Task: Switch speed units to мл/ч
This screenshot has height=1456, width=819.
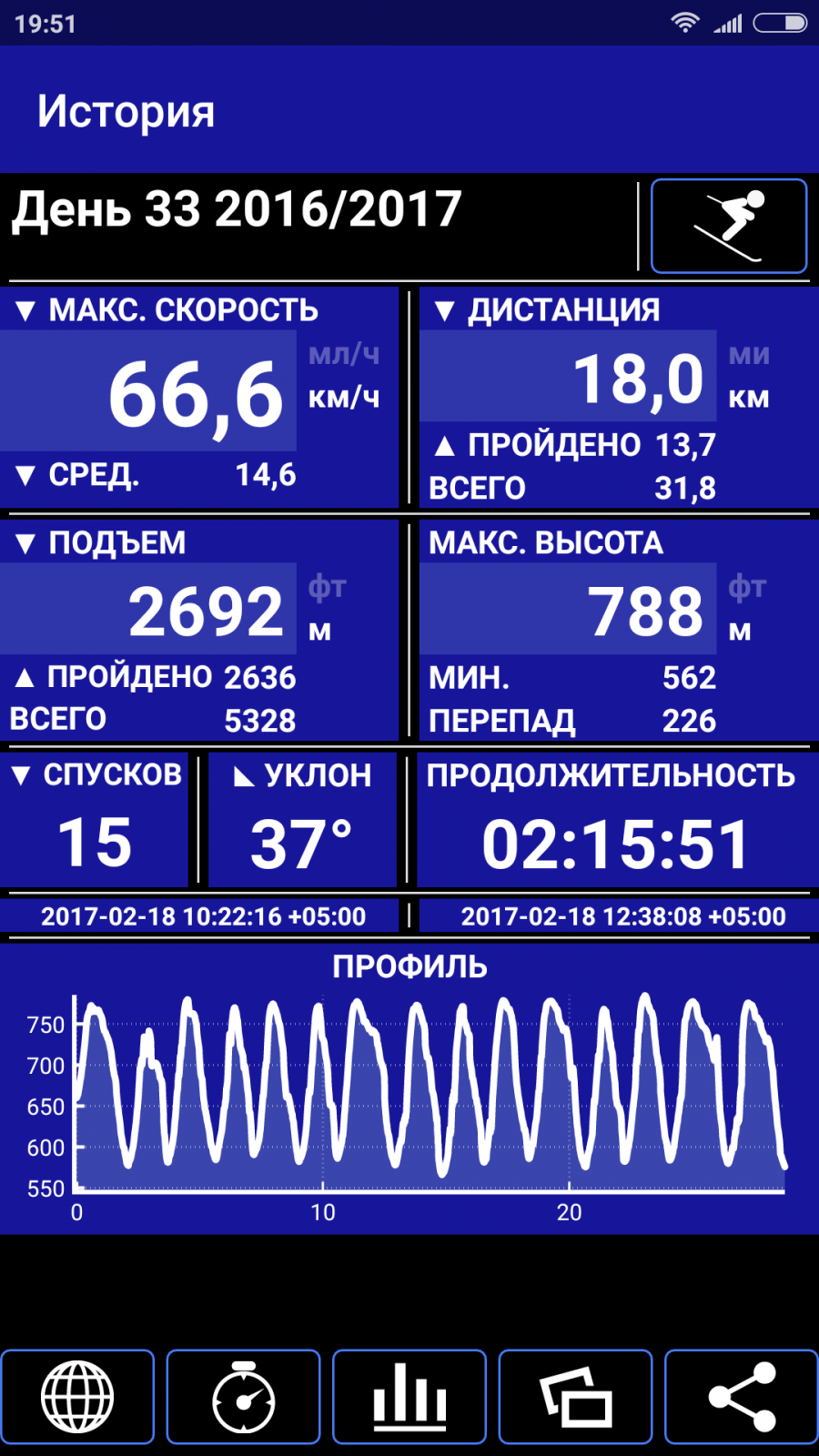Action: tap(344, 354)
